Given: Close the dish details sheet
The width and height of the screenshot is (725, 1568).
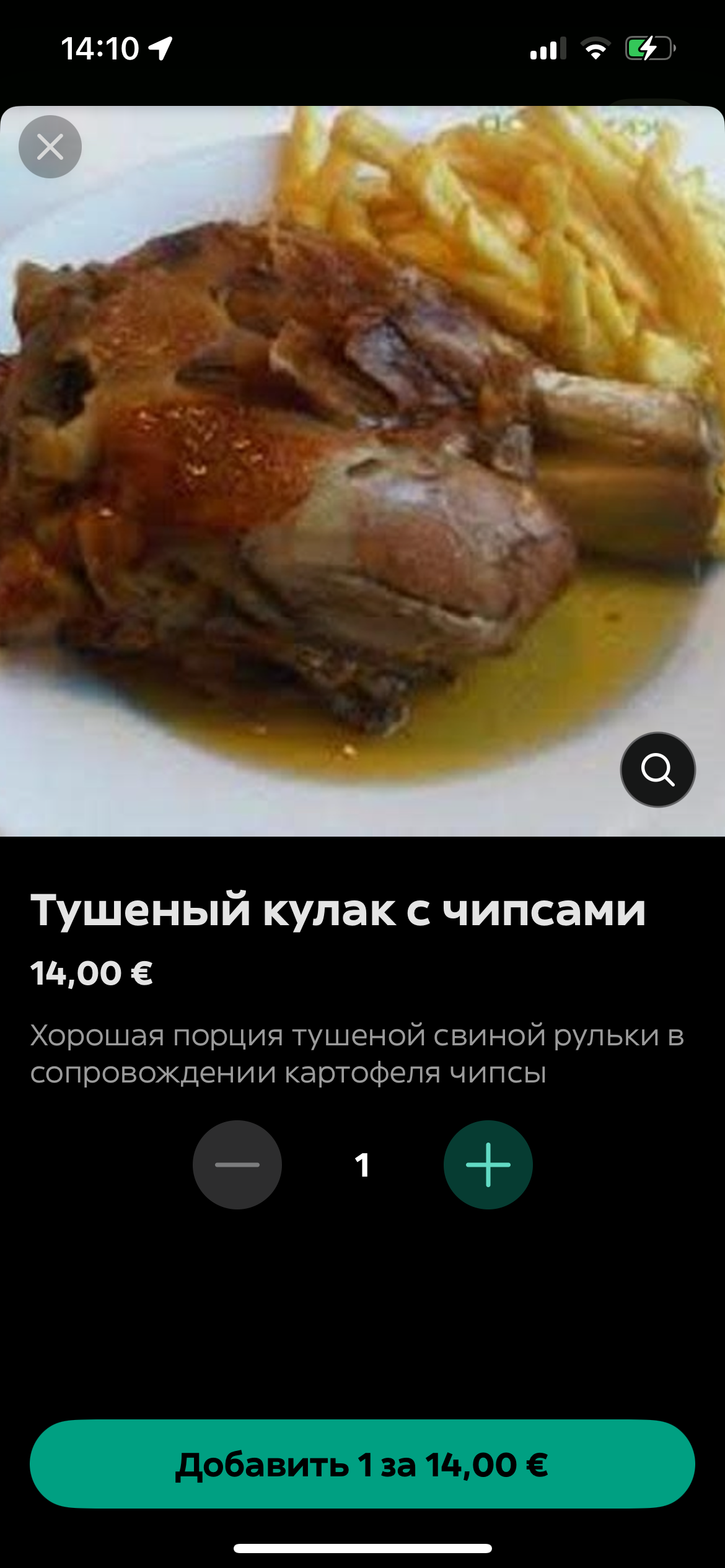Looking at the screenshot, I should pos(50,147).
